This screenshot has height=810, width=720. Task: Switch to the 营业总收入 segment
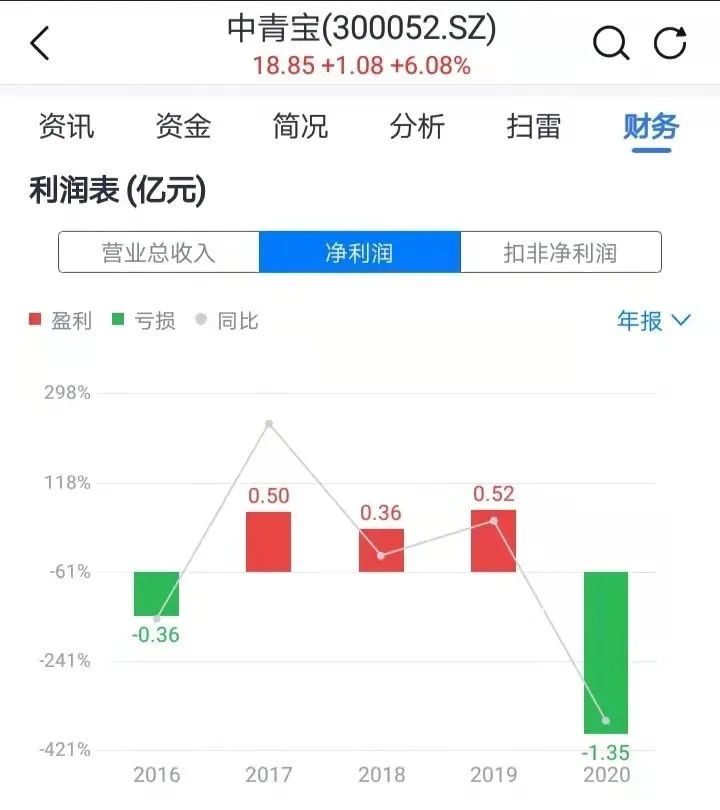160,252
